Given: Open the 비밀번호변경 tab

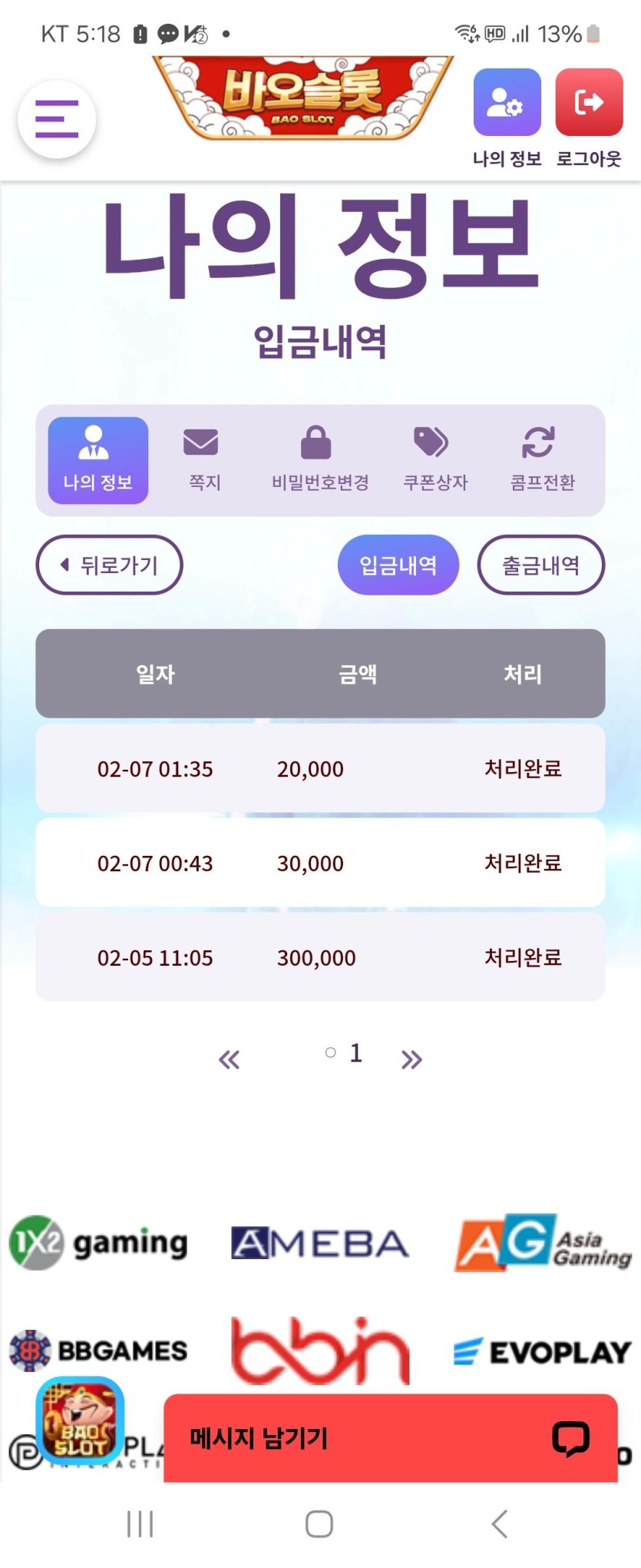Looking at the screenshot, I should coord(320,460).
